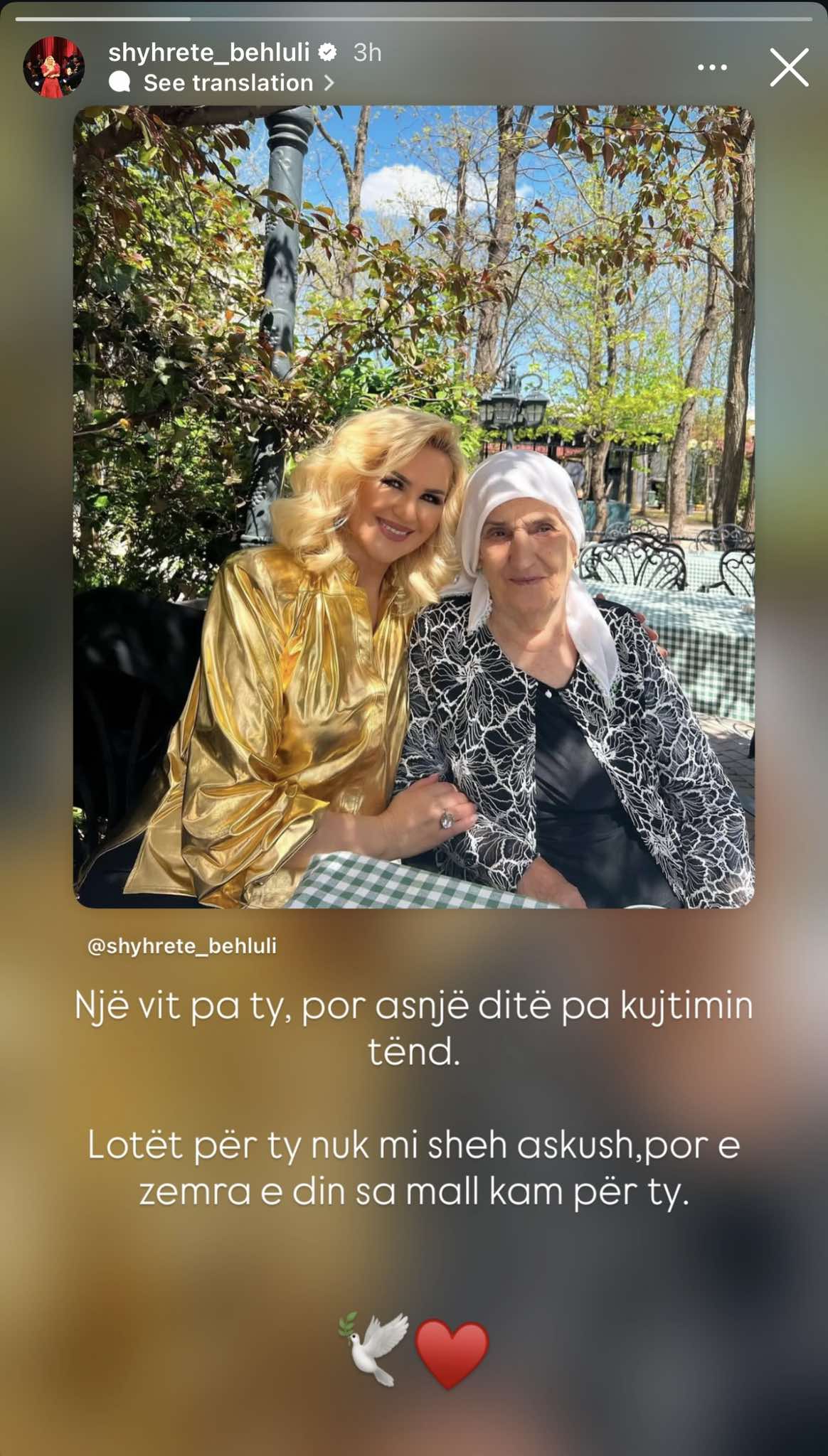This screenshot has height=1456, width=828.
Task: Open the shyhrete_behluli username at top
Action: tap(208, 52)
